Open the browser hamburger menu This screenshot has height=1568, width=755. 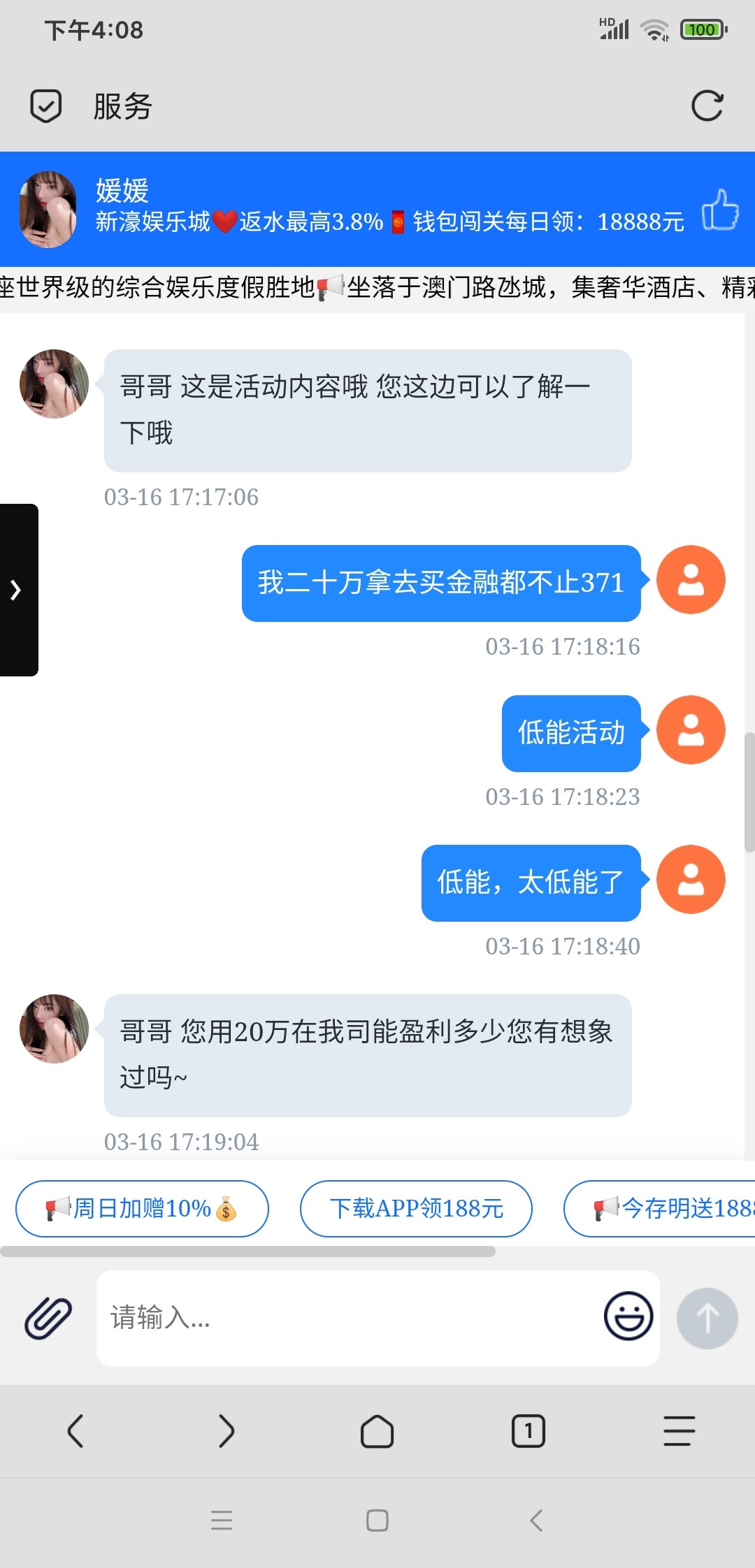[679, 1430]
